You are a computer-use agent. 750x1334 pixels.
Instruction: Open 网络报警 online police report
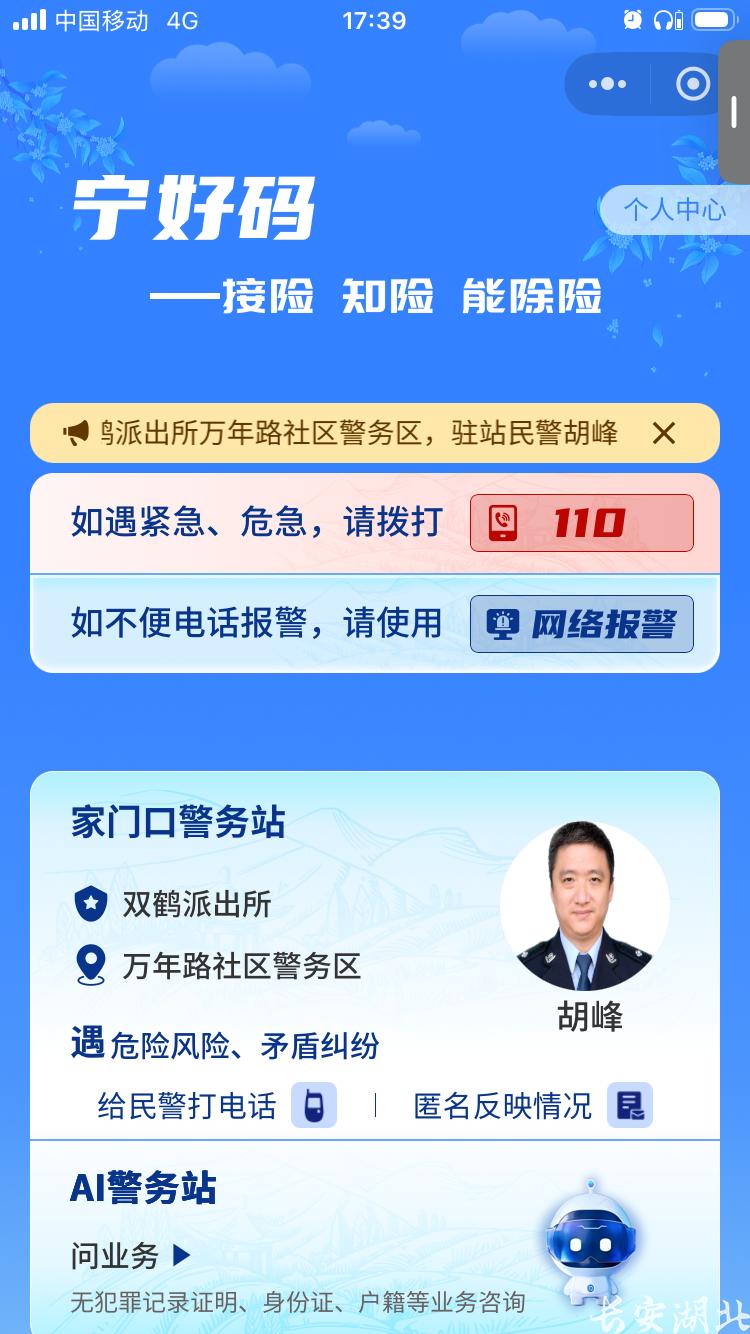coord(581,624)
